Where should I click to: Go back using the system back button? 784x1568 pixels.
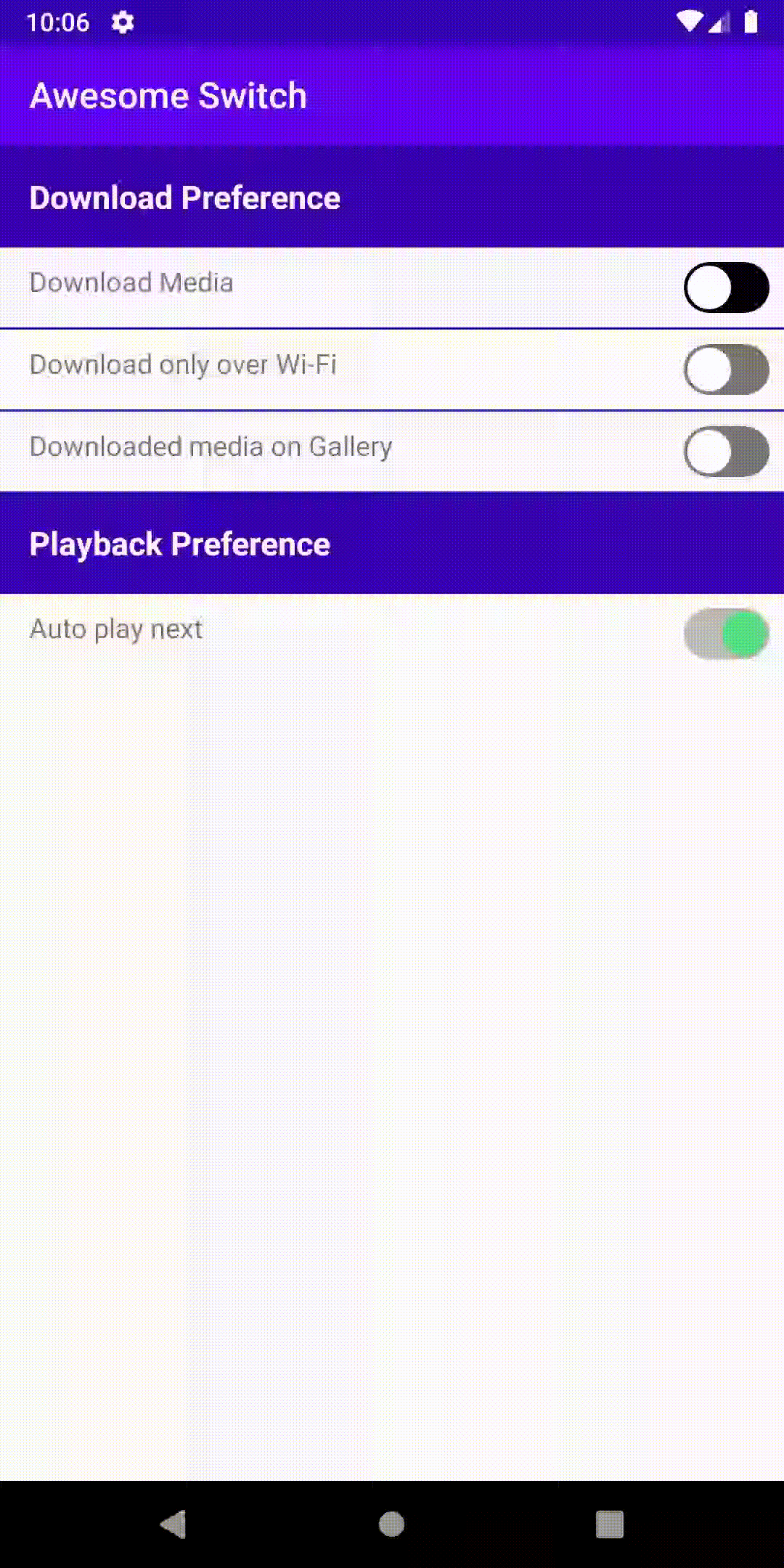(x=173, y=1524)
